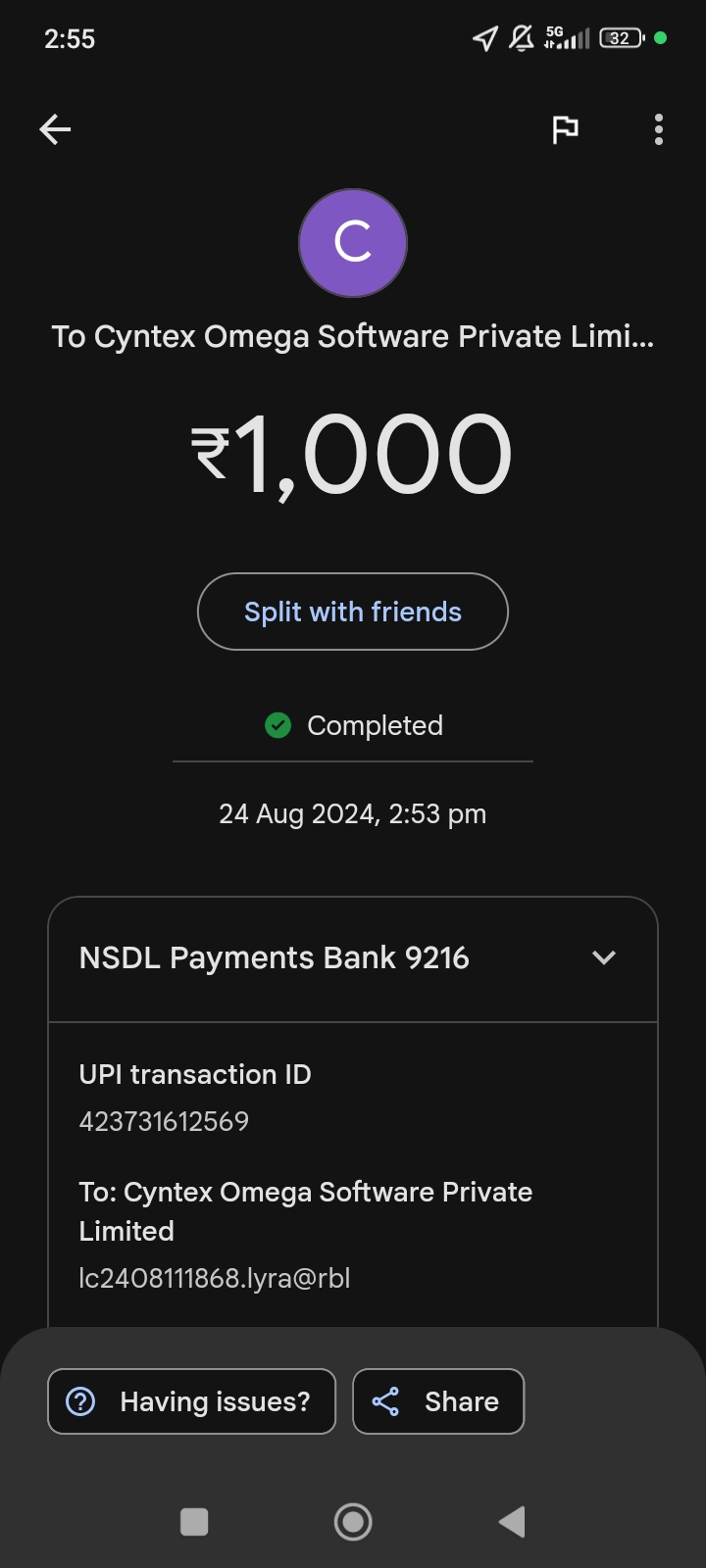This screenshot has width=706, height=1568.
Task: Tap Split with friends
Action: (353, 612)
